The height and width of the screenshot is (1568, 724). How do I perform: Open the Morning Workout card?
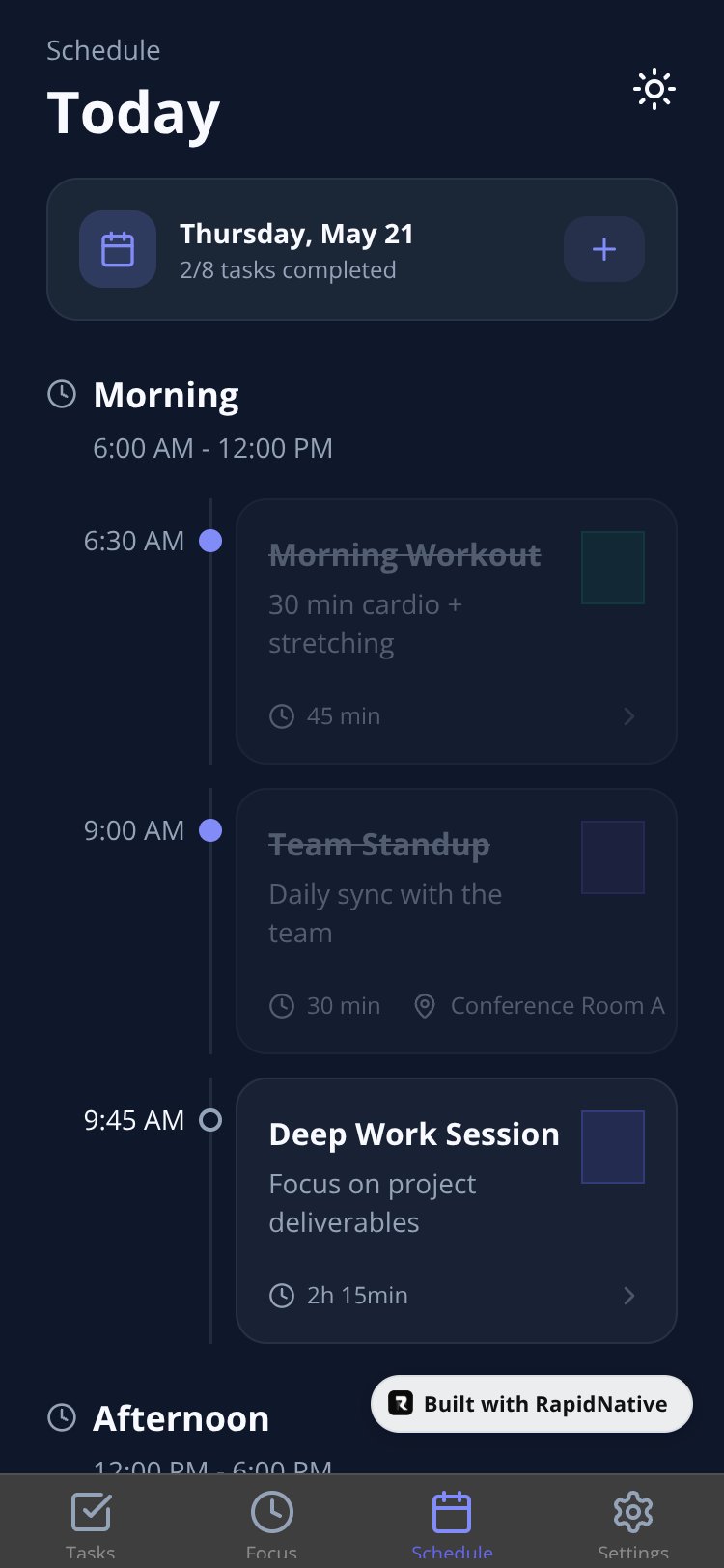tap(457, 631)
